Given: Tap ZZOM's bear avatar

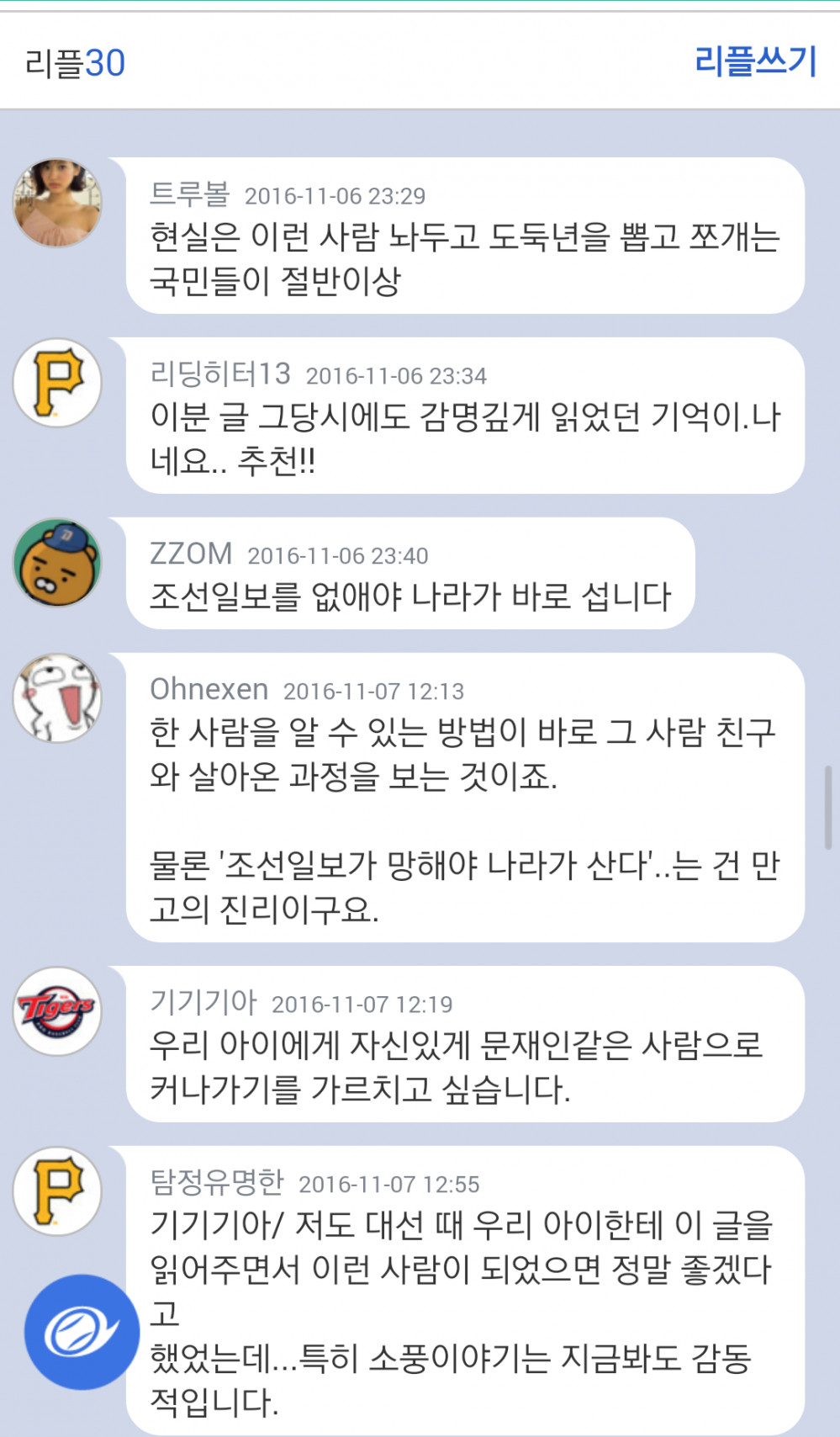Looking at the screenshot, I should [57, 563].
